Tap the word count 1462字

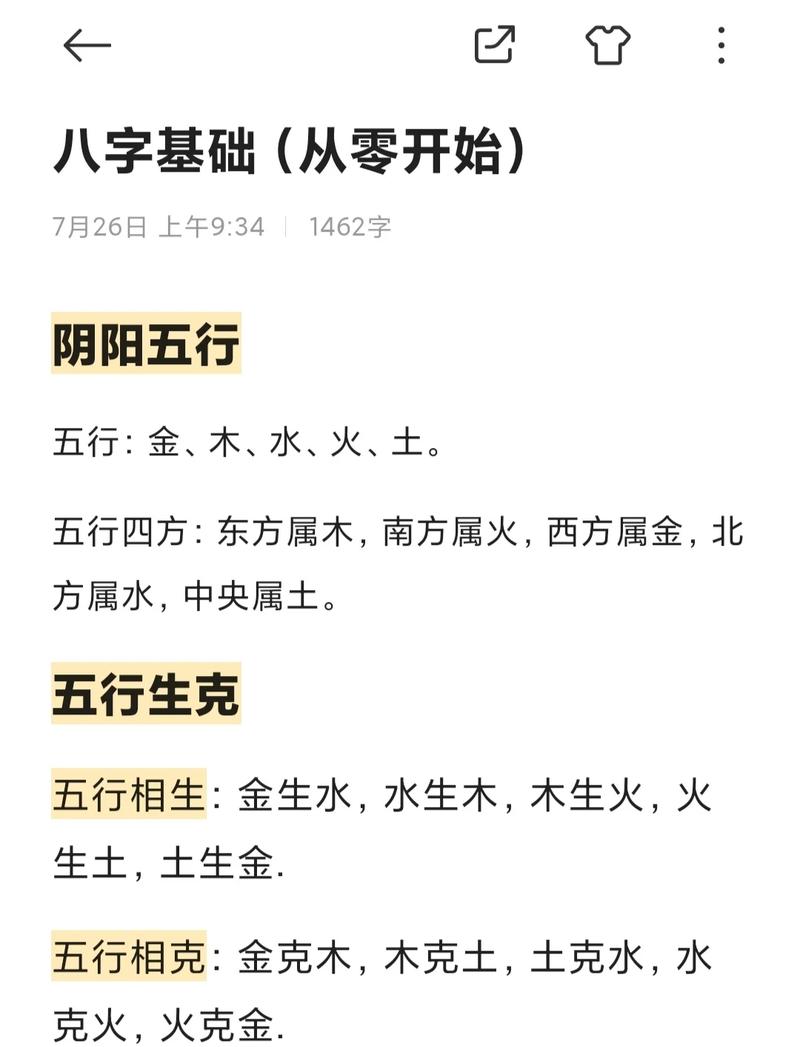(x=352, y=226)
